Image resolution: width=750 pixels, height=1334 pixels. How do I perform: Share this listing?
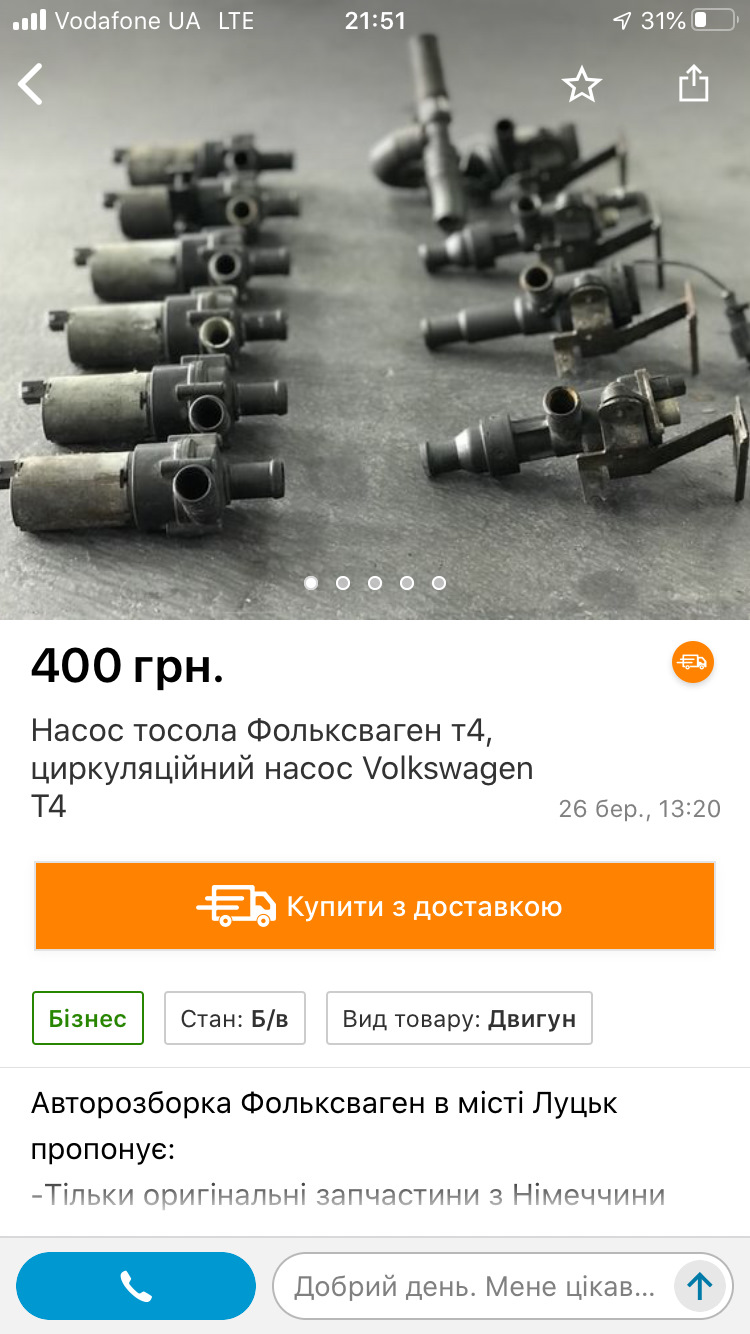[x=693, y=84]
